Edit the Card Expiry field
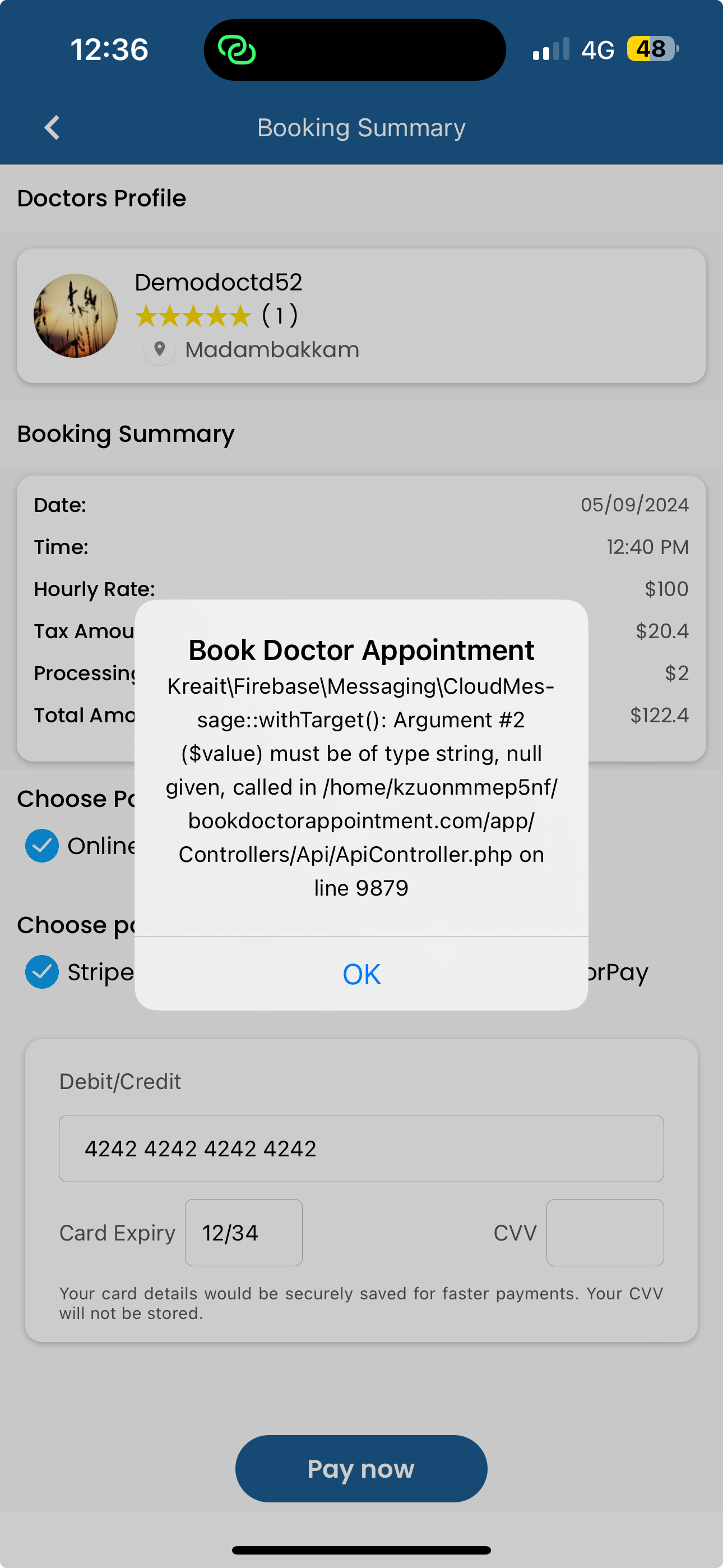This screenshot has width=723, height=1568. tap(243, 1233)
